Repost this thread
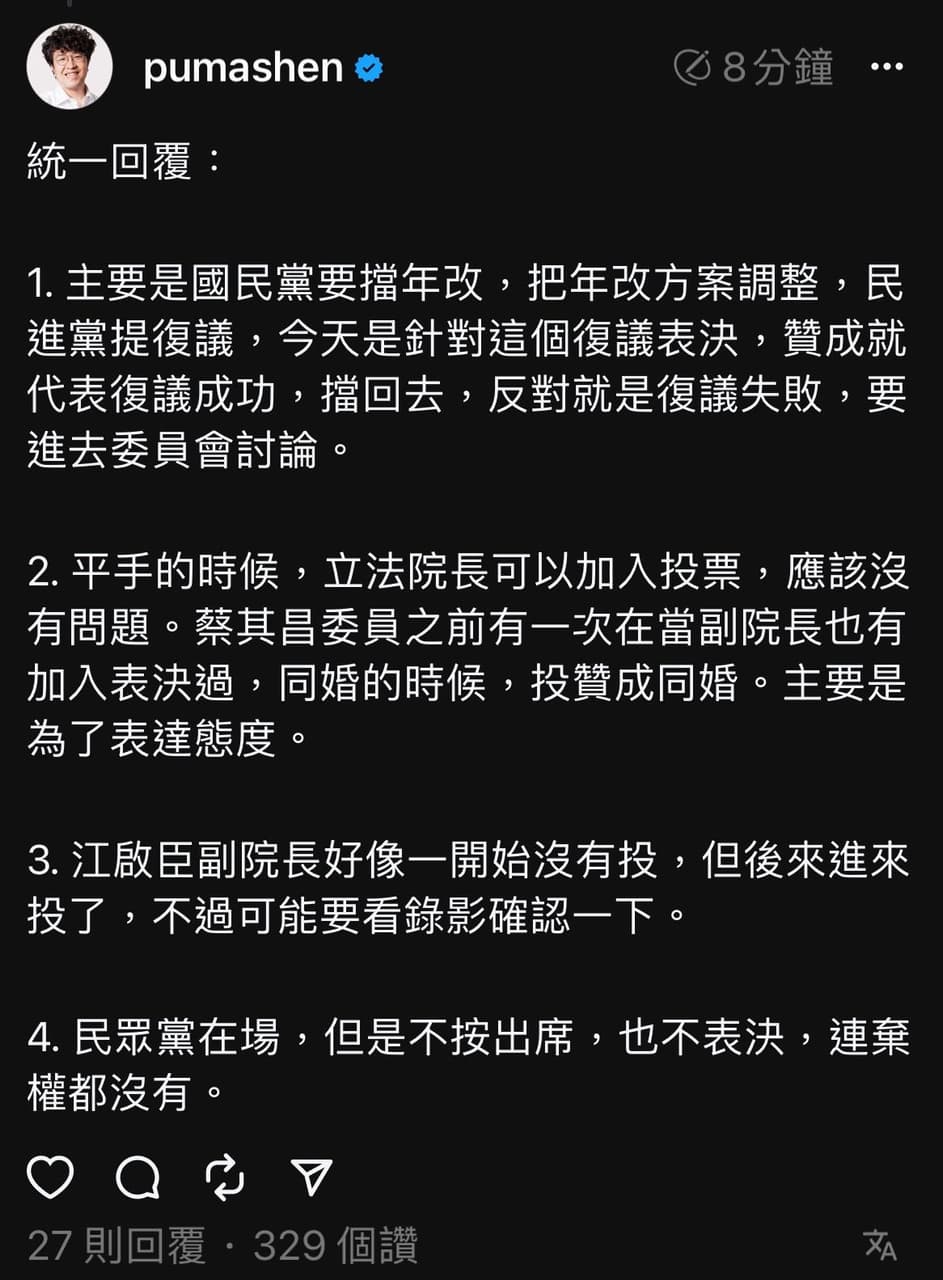 [224, 1177]
